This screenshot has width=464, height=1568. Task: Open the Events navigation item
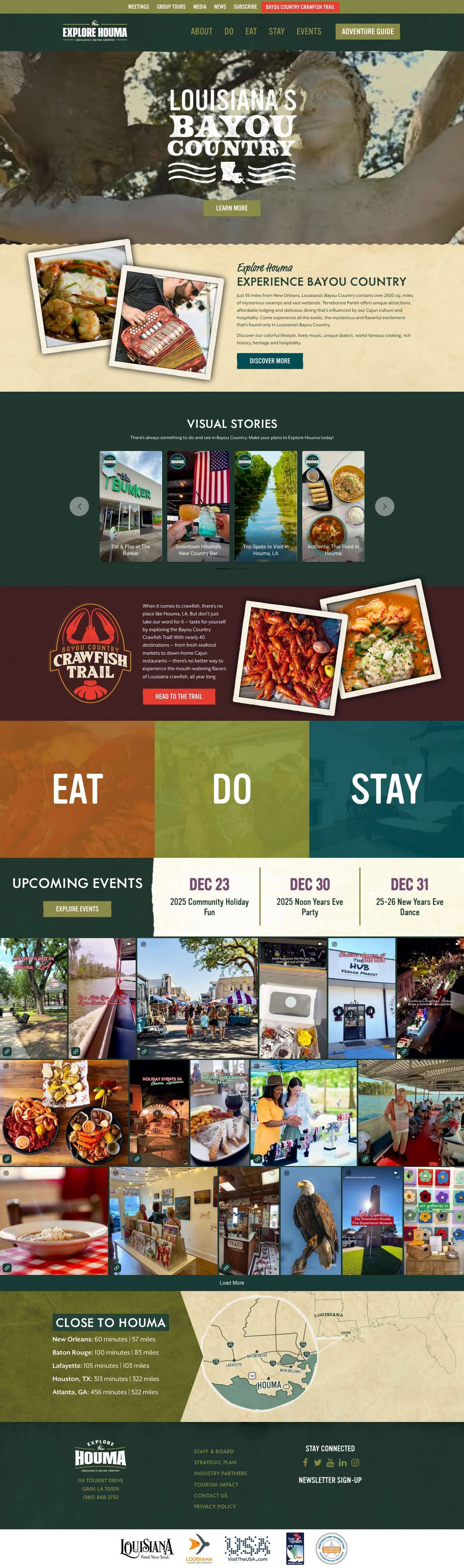(308, 31)
